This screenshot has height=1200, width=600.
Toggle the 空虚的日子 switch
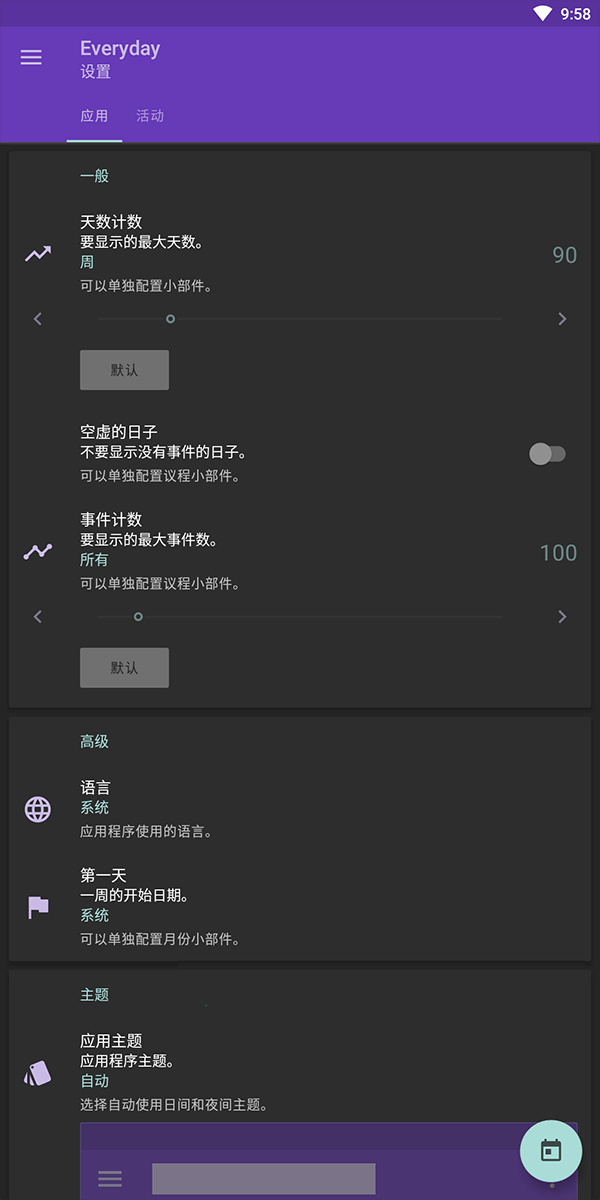(547, 454)
